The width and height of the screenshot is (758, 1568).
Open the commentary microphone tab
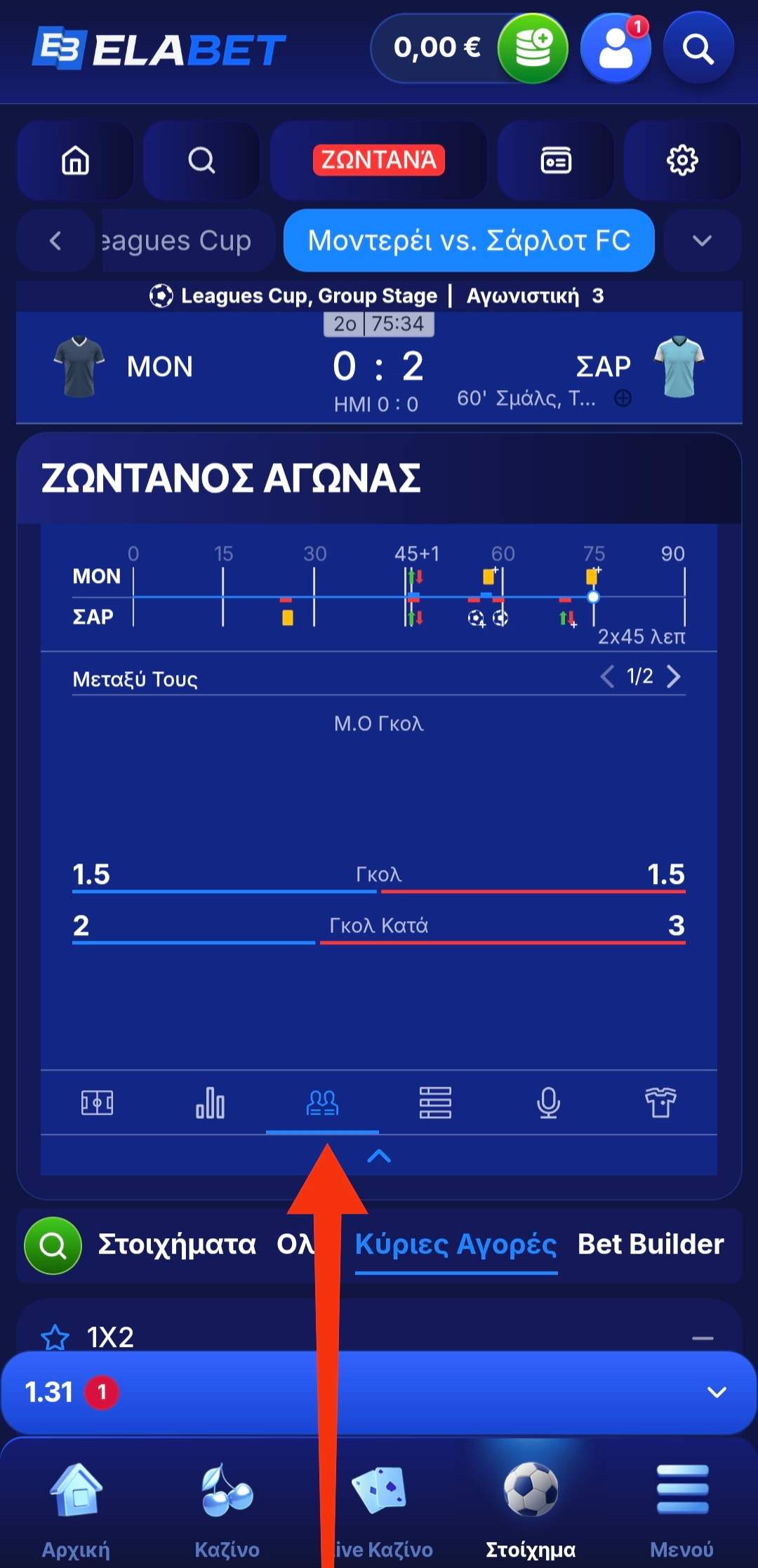click(x=548, y=1102)
